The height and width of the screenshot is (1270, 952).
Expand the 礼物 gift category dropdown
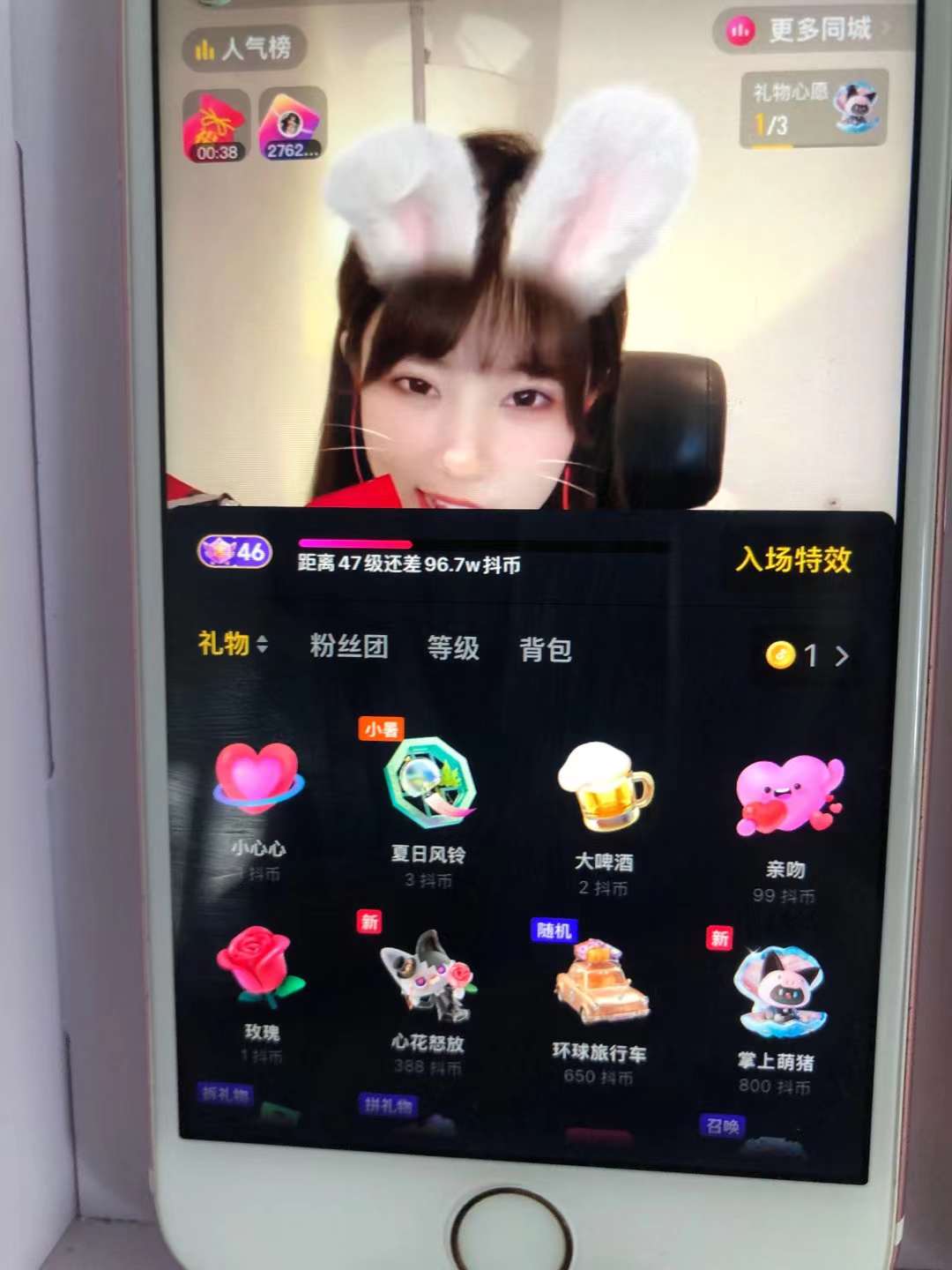click(x=233, y=644)
